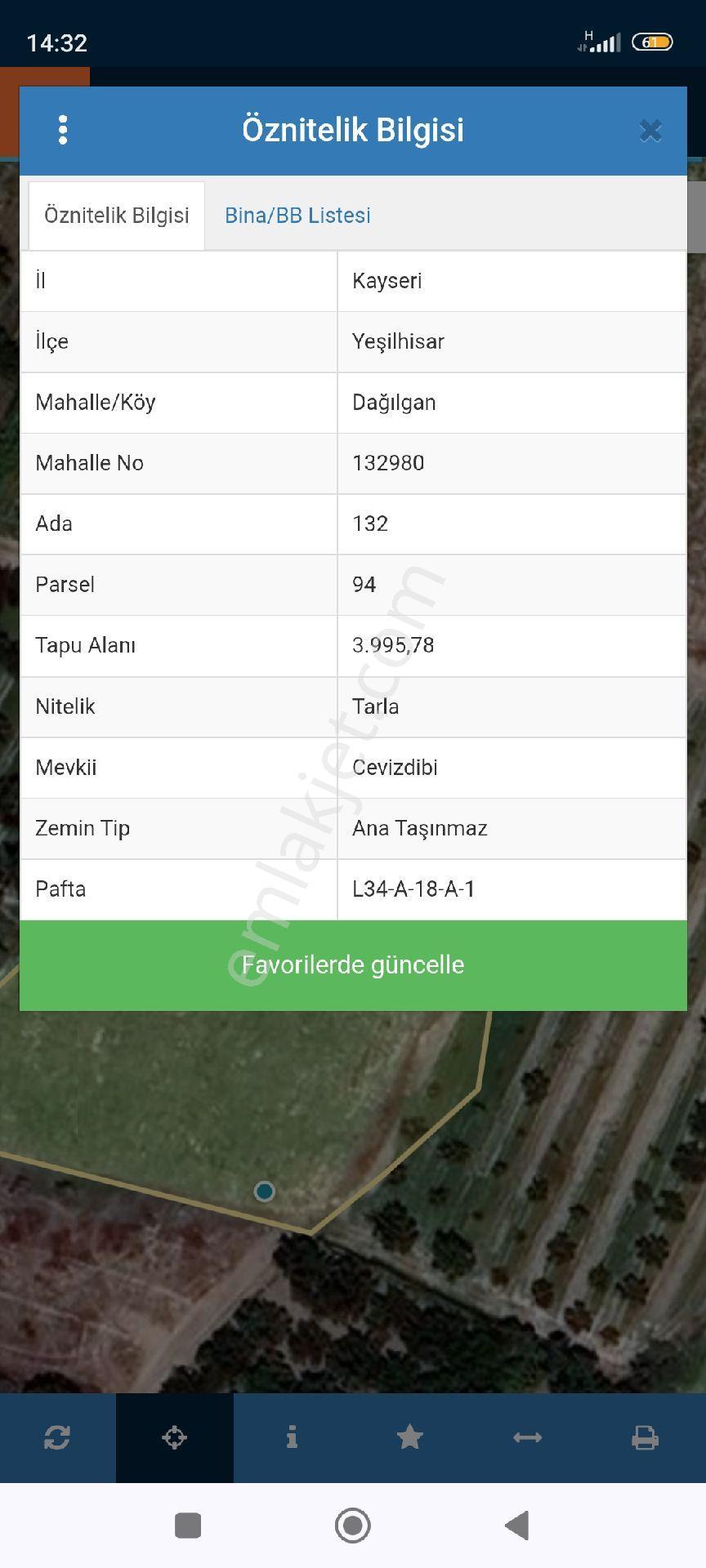Tap Favorilerde güncelle button

click(353, 965)
